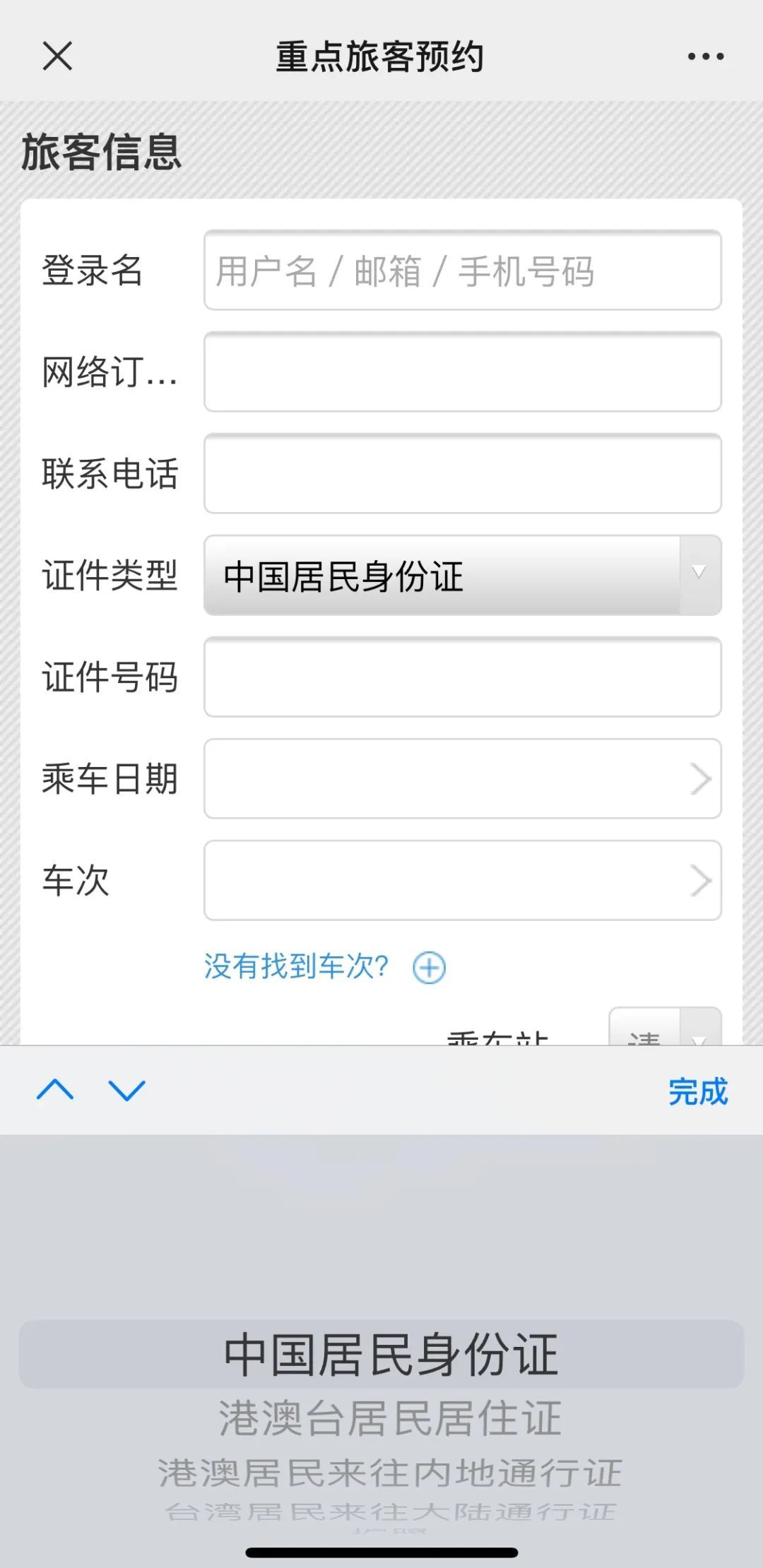
Task: Select 港澳台居民居住证 in picker
Action: [389, 1418]
